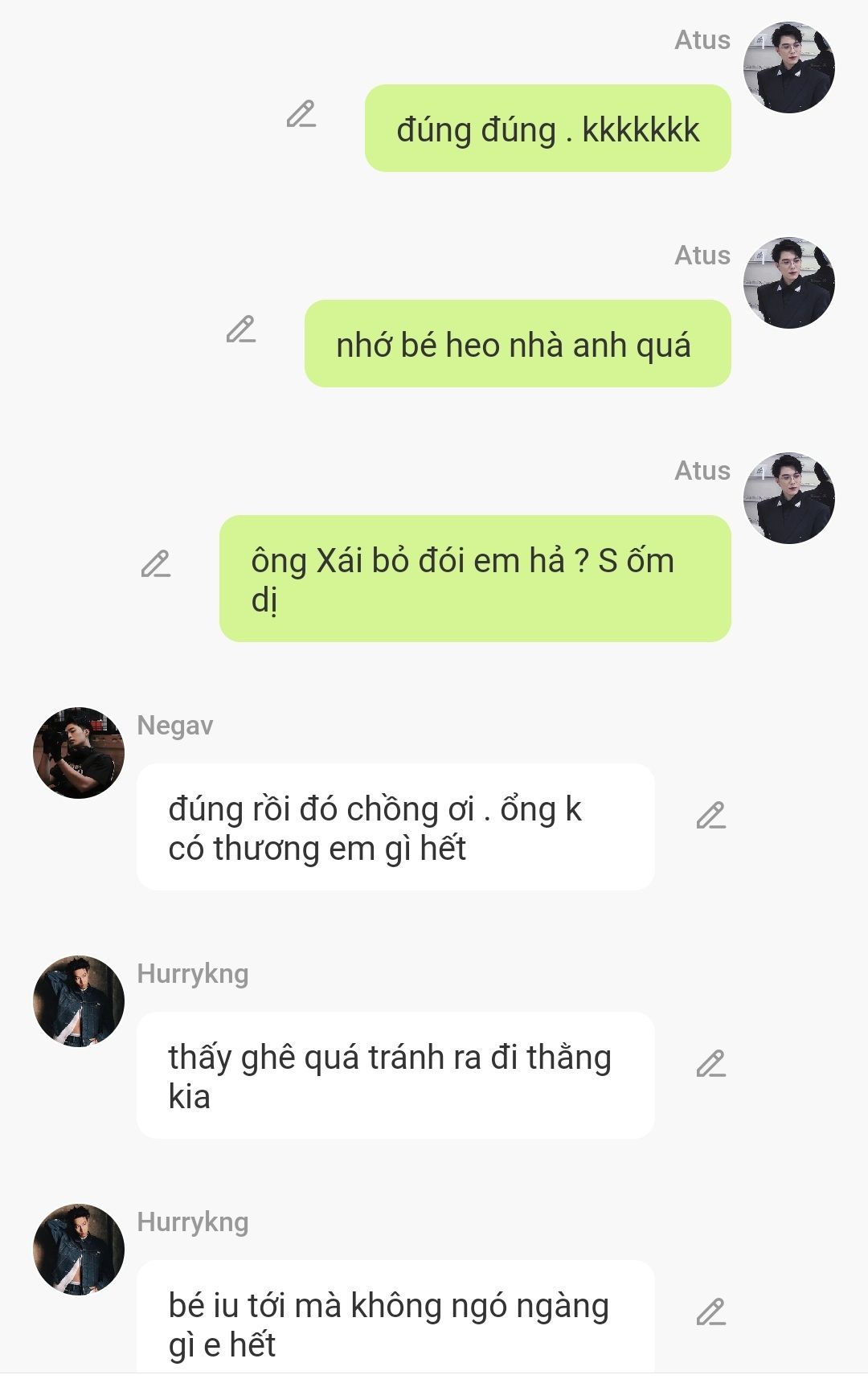Open Negav's avatar
This screenshot has height=1379, width=868.
pos(79,753)
